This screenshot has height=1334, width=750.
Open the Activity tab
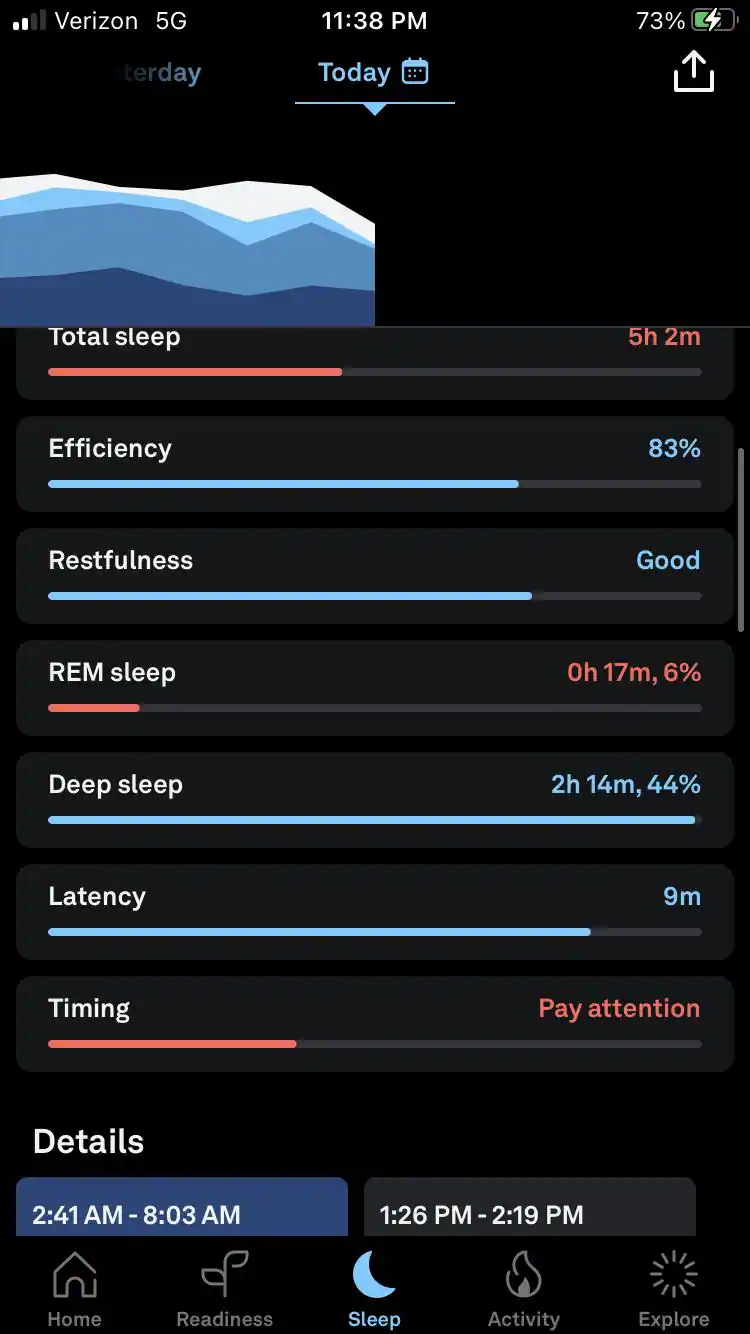point(524,1290)
